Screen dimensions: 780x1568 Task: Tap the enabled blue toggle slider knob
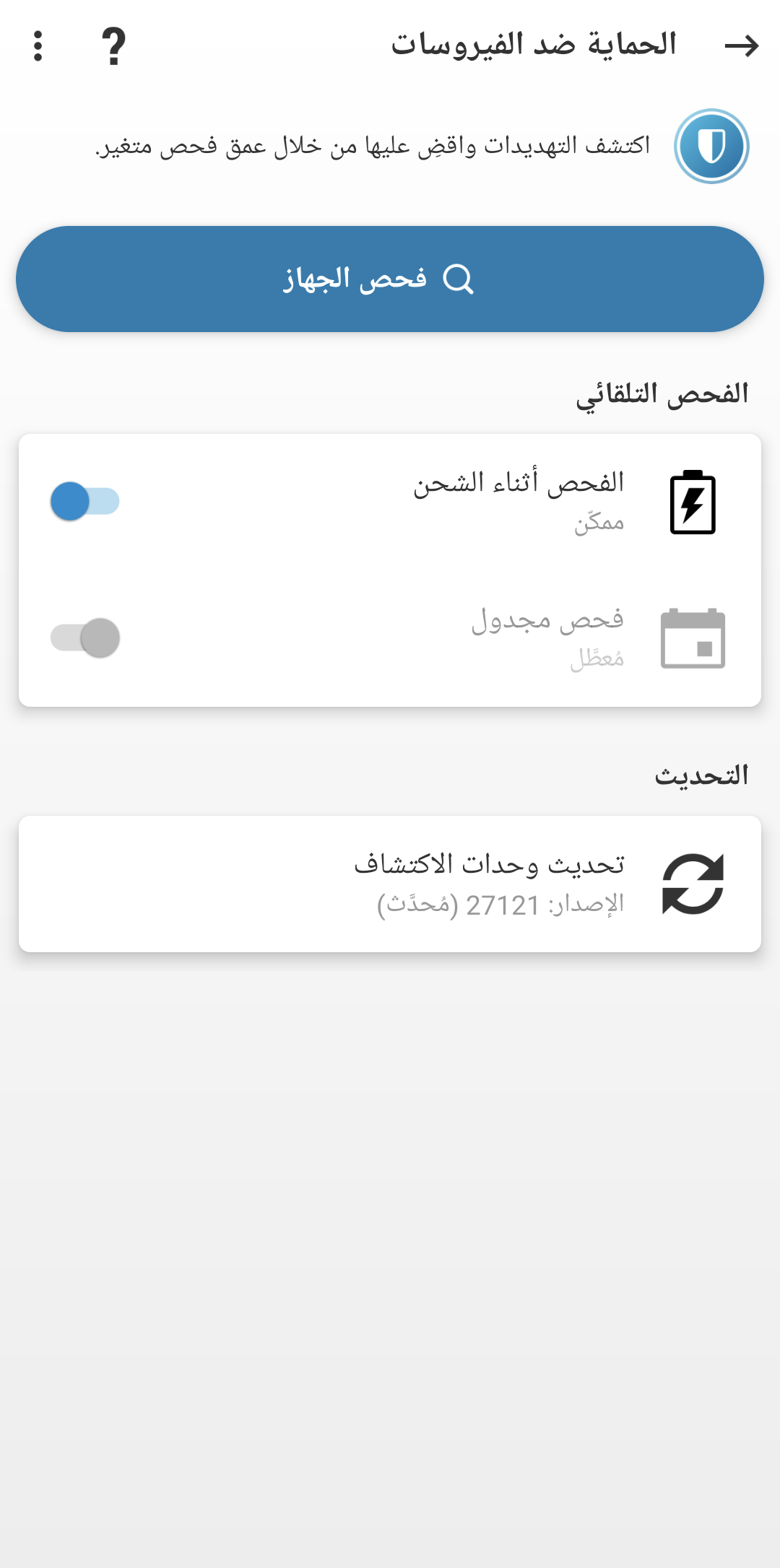click(x=70, y=501)
